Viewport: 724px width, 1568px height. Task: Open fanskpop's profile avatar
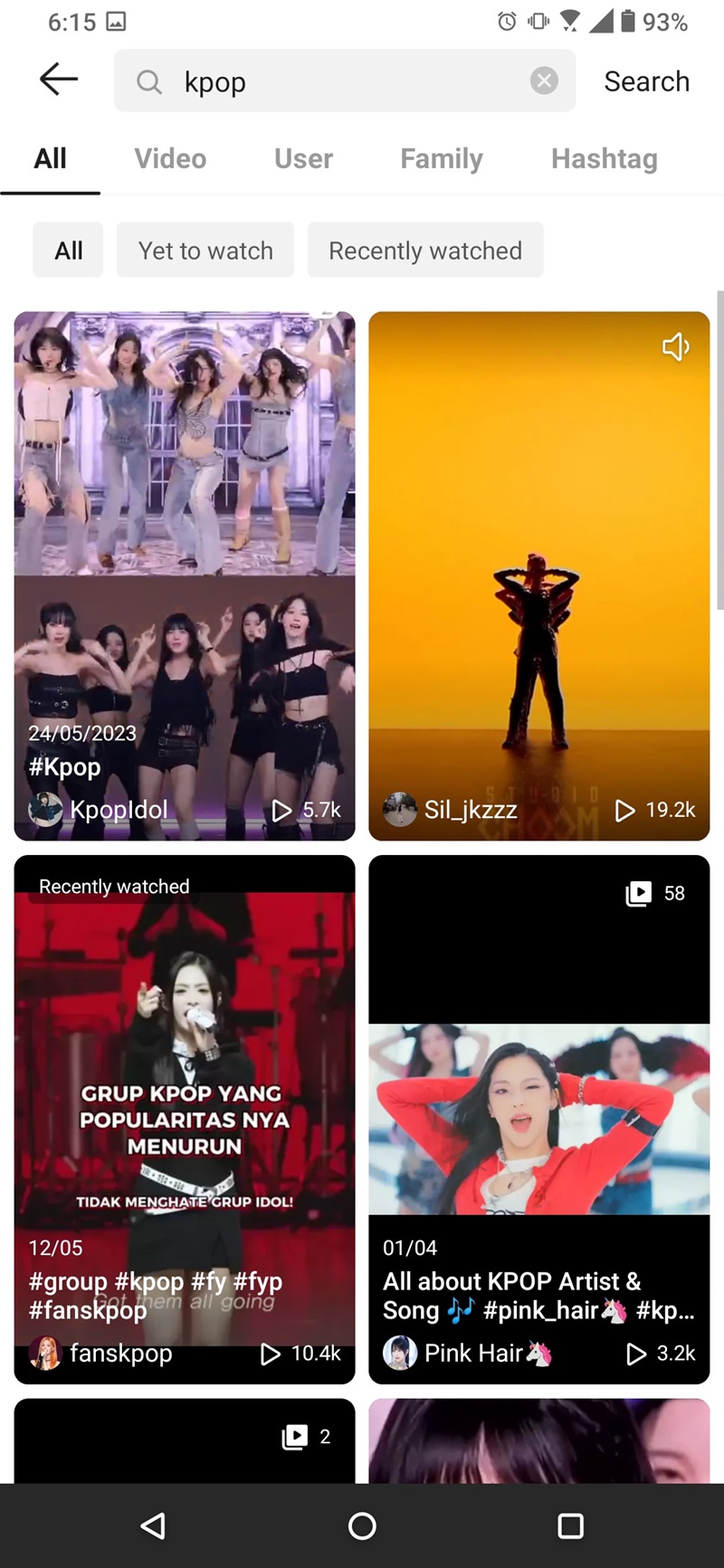45,1354
